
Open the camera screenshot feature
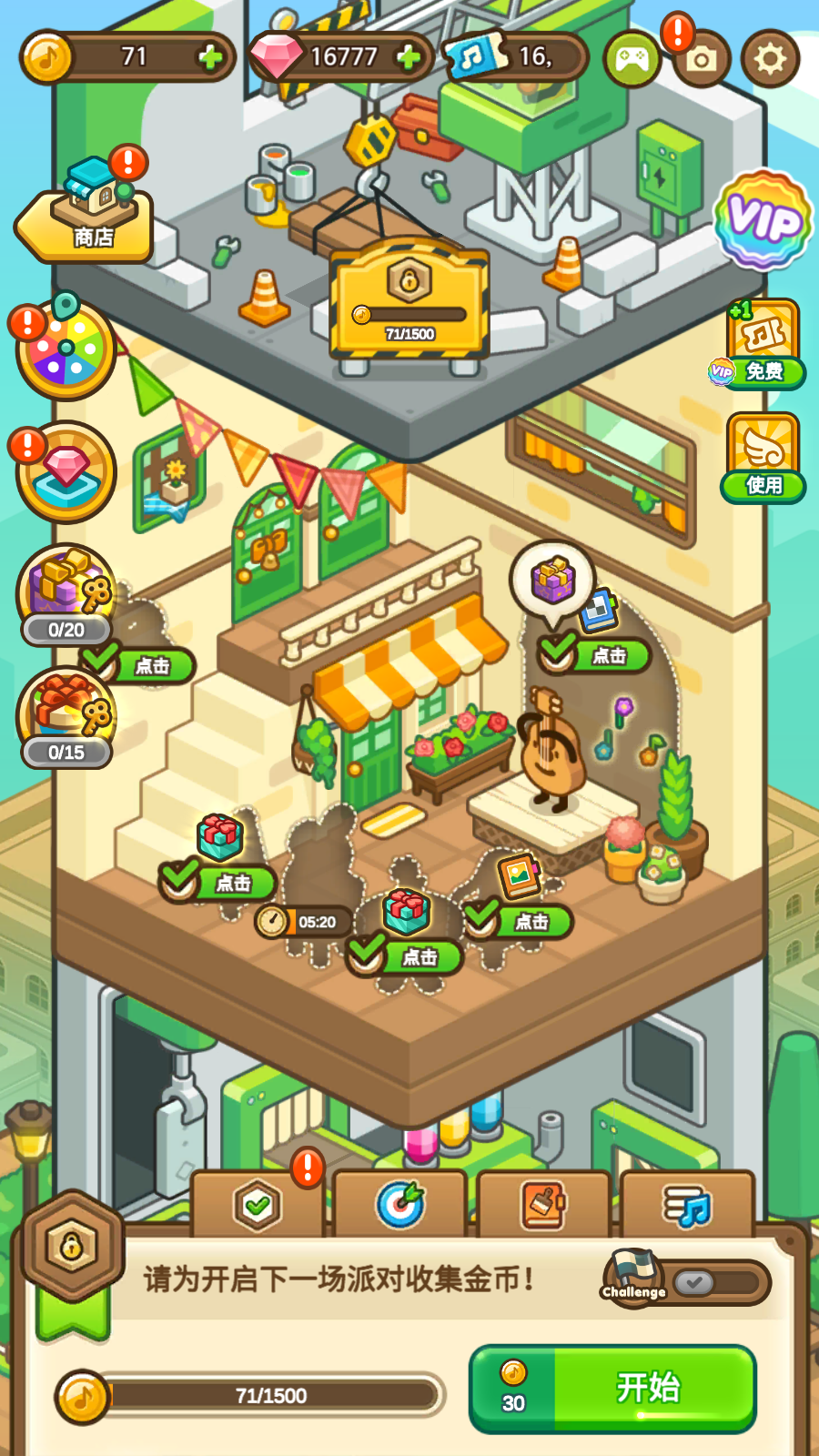coord(701,59)
